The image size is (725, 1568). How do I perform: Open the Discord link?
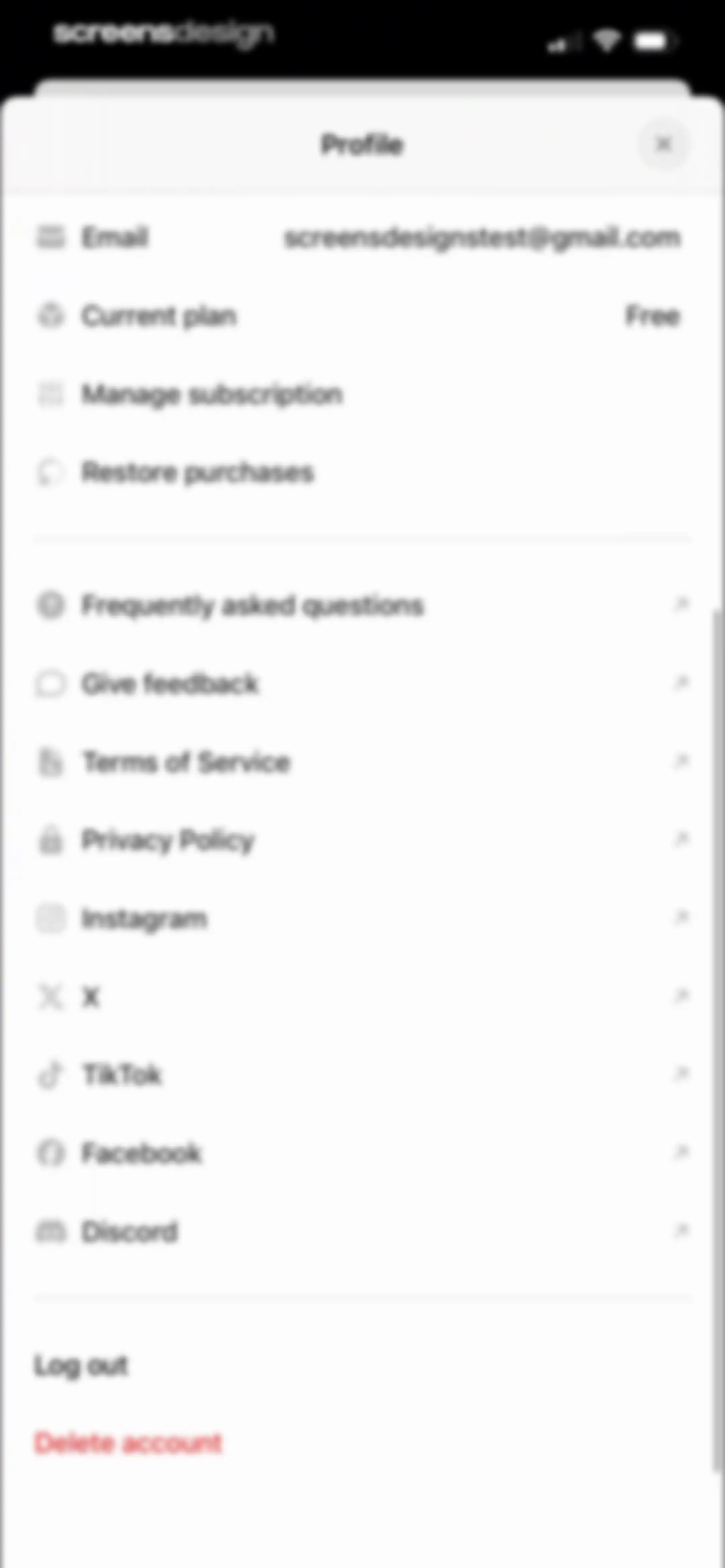362,1232
